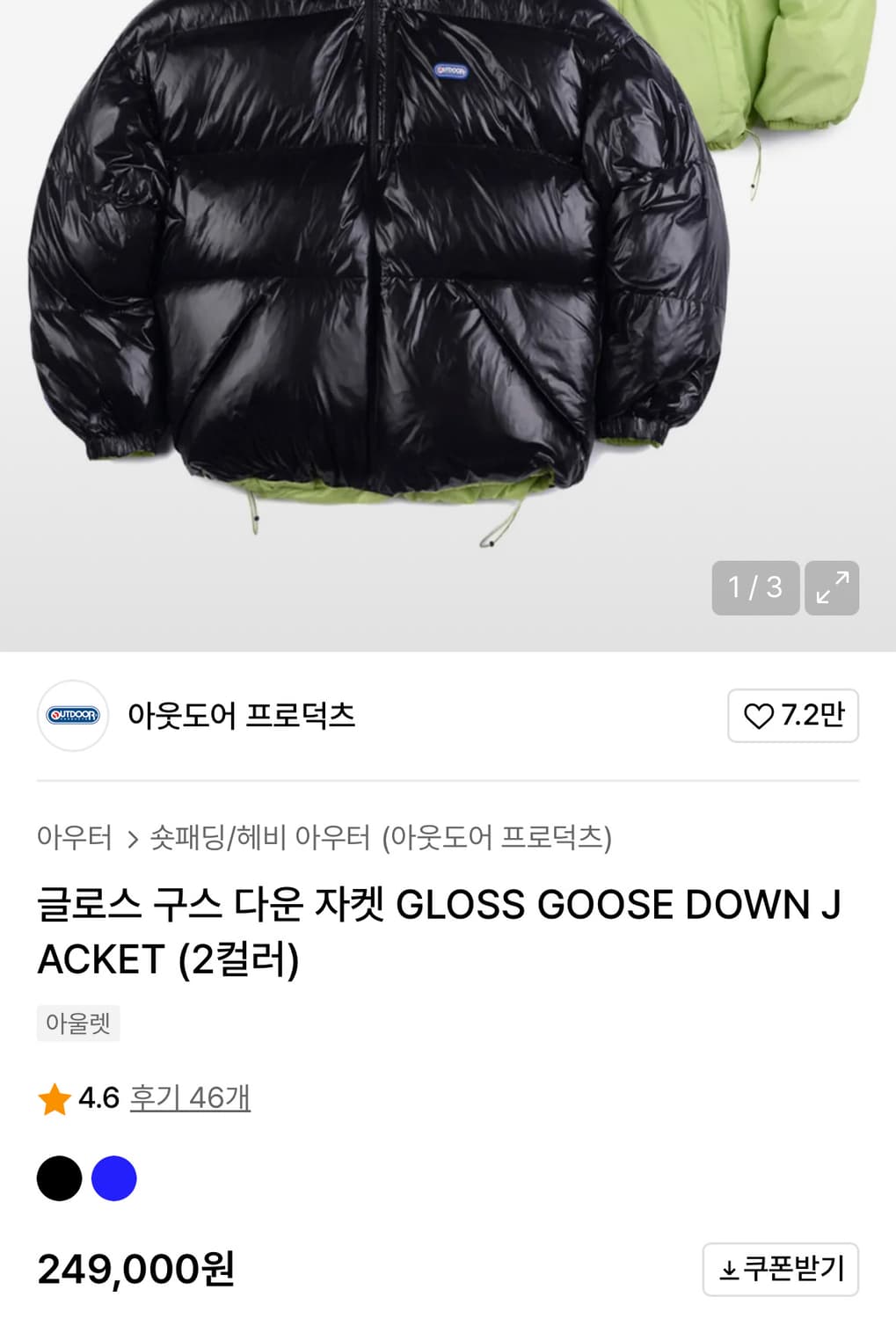Click the download arrow inside 쿠폰받기 button
Viewport: 896px width, 1319px height.
(728, 1269)
